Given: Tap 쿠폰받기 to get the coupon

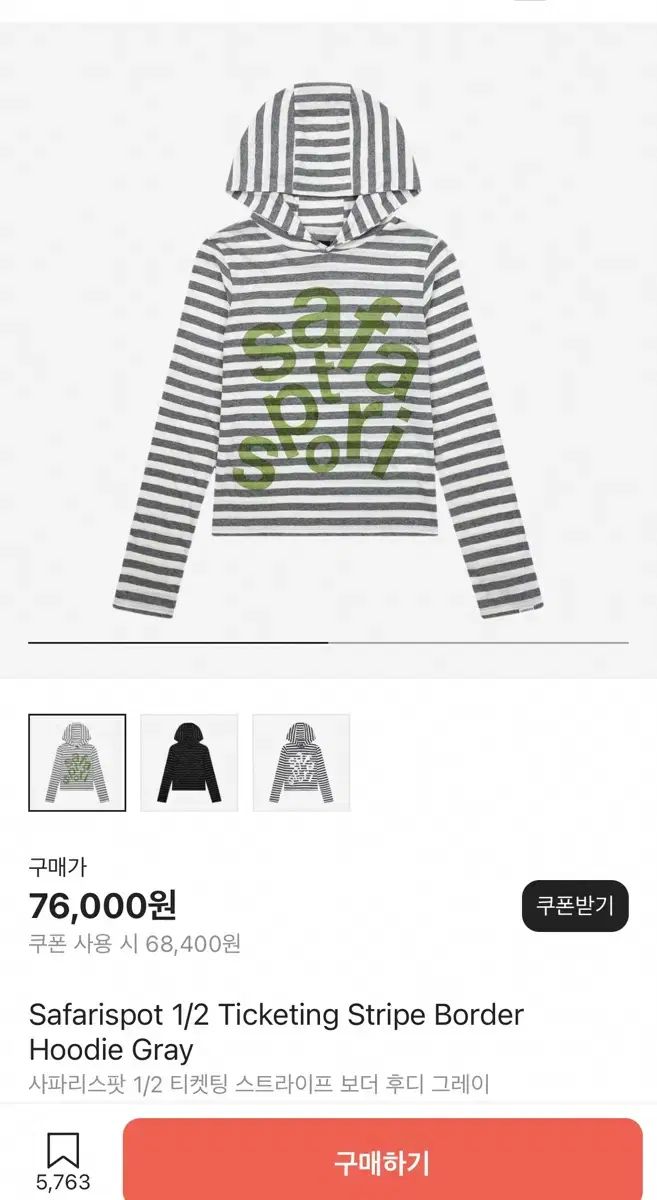Looking at the screenshot, I should [575, 907].
